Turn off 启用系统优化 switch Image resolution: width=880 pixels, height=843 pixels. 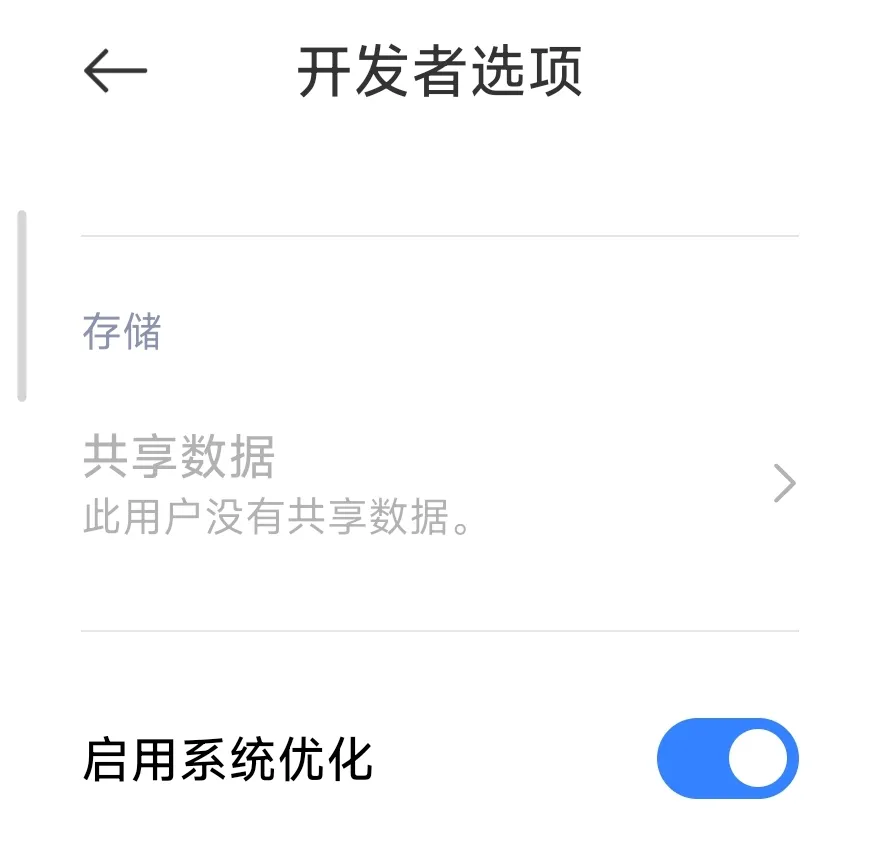pos(727,759)
